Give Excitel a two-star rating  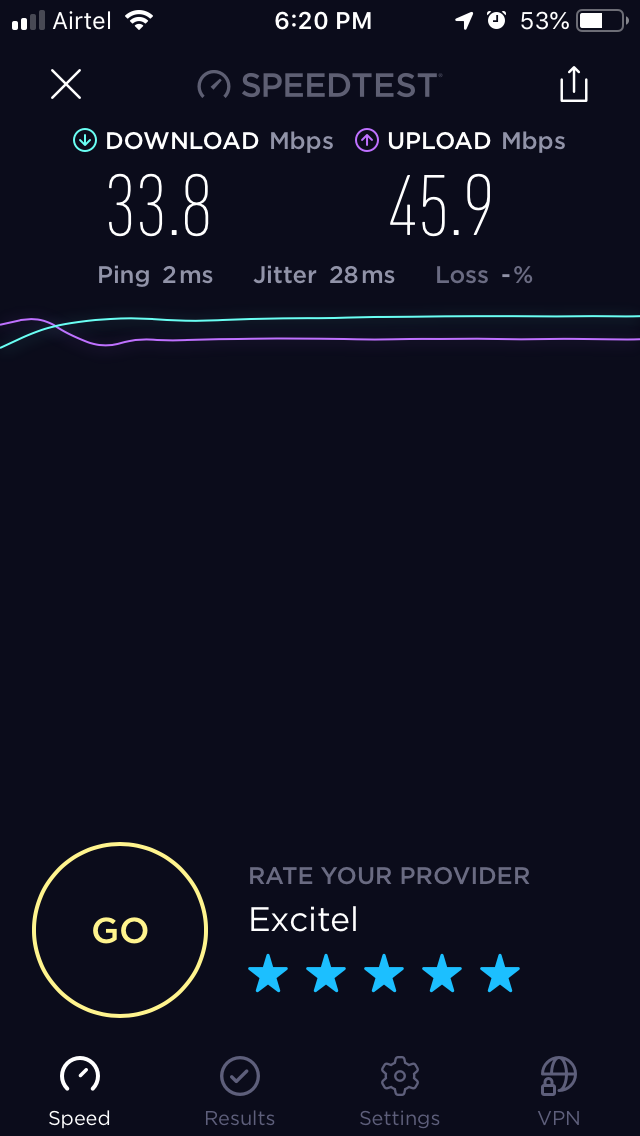326,973
